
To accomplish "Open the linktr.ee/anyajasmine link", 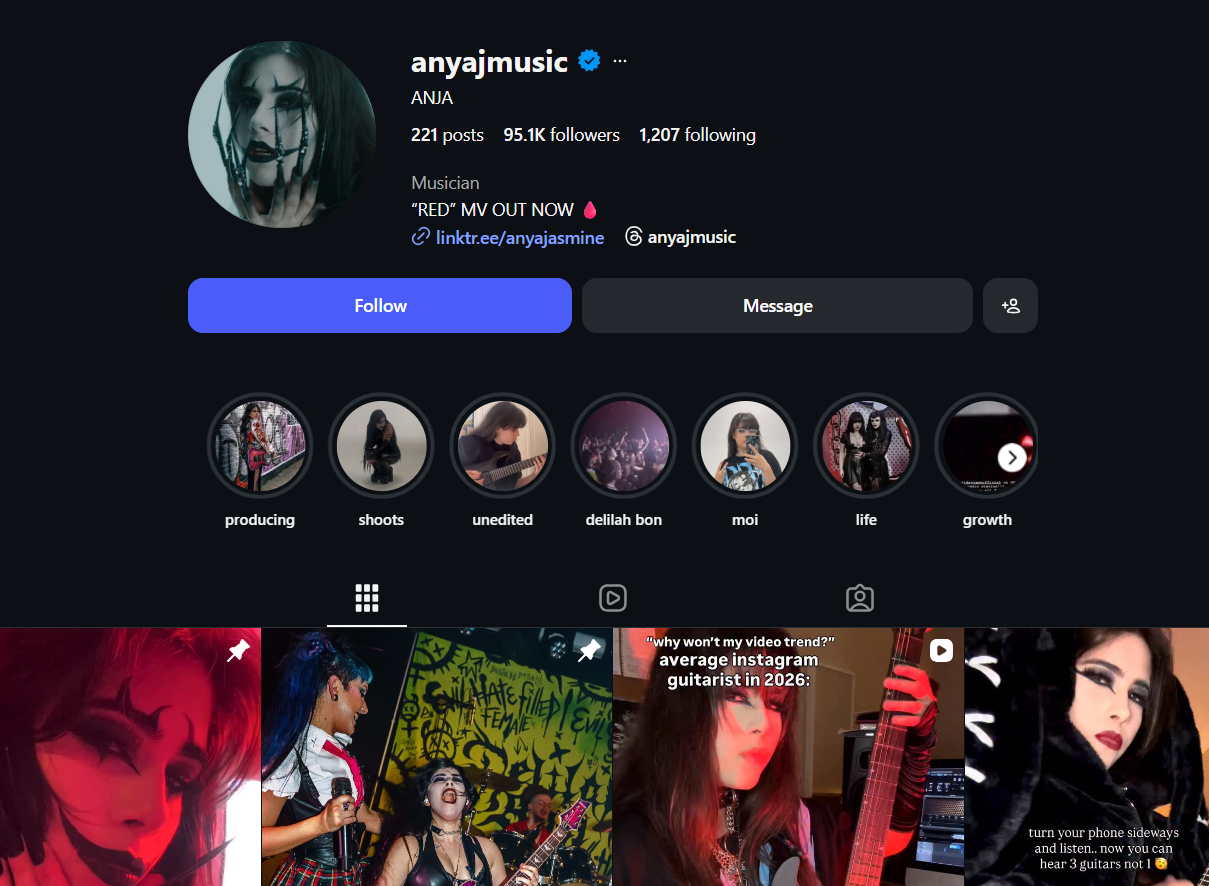I will pos(519,237).
